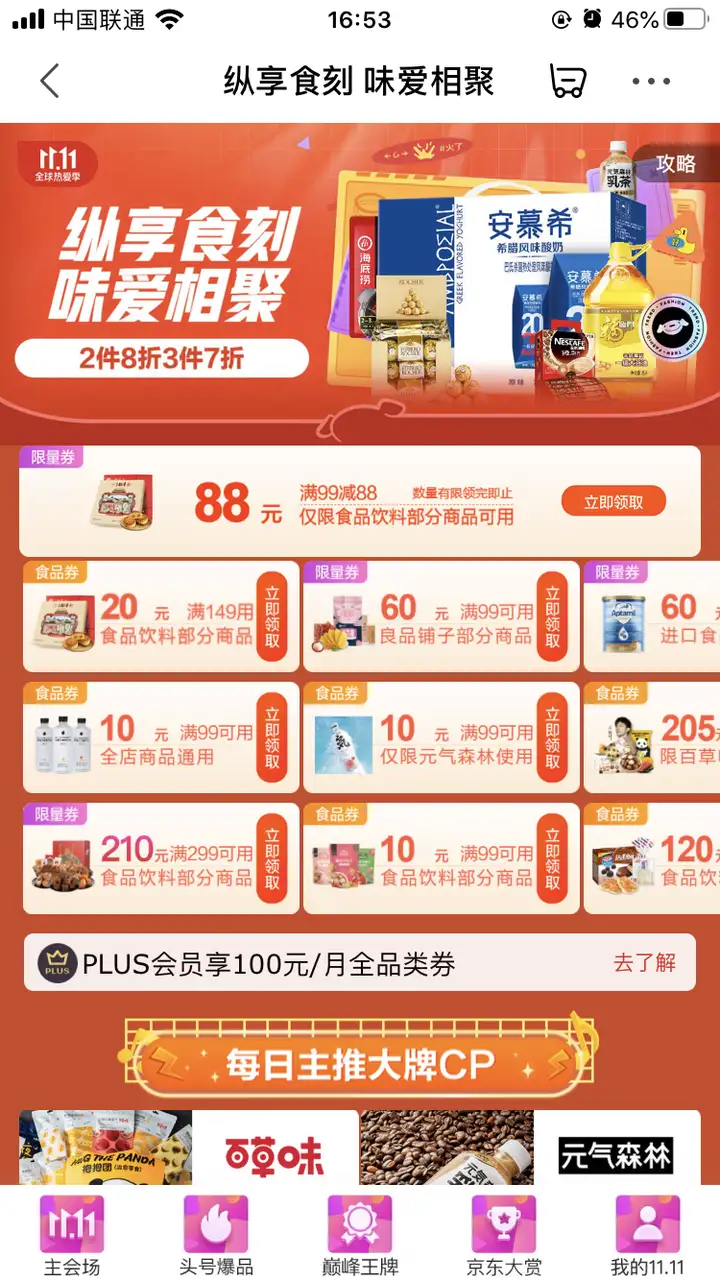The height and width of the screenshot is (1281, 720).
Task: Claim the 210元 满299可用 coupon
Action: coord(273,859)
